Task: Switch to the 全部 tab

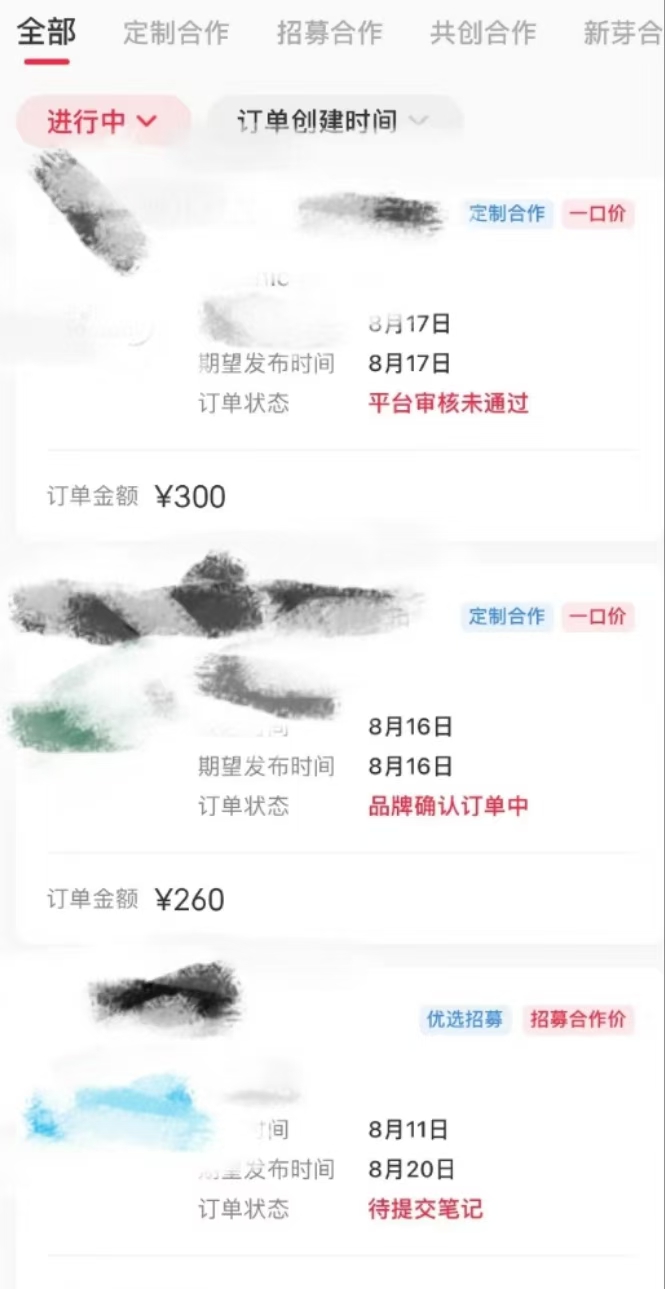Action: point(46,32)
